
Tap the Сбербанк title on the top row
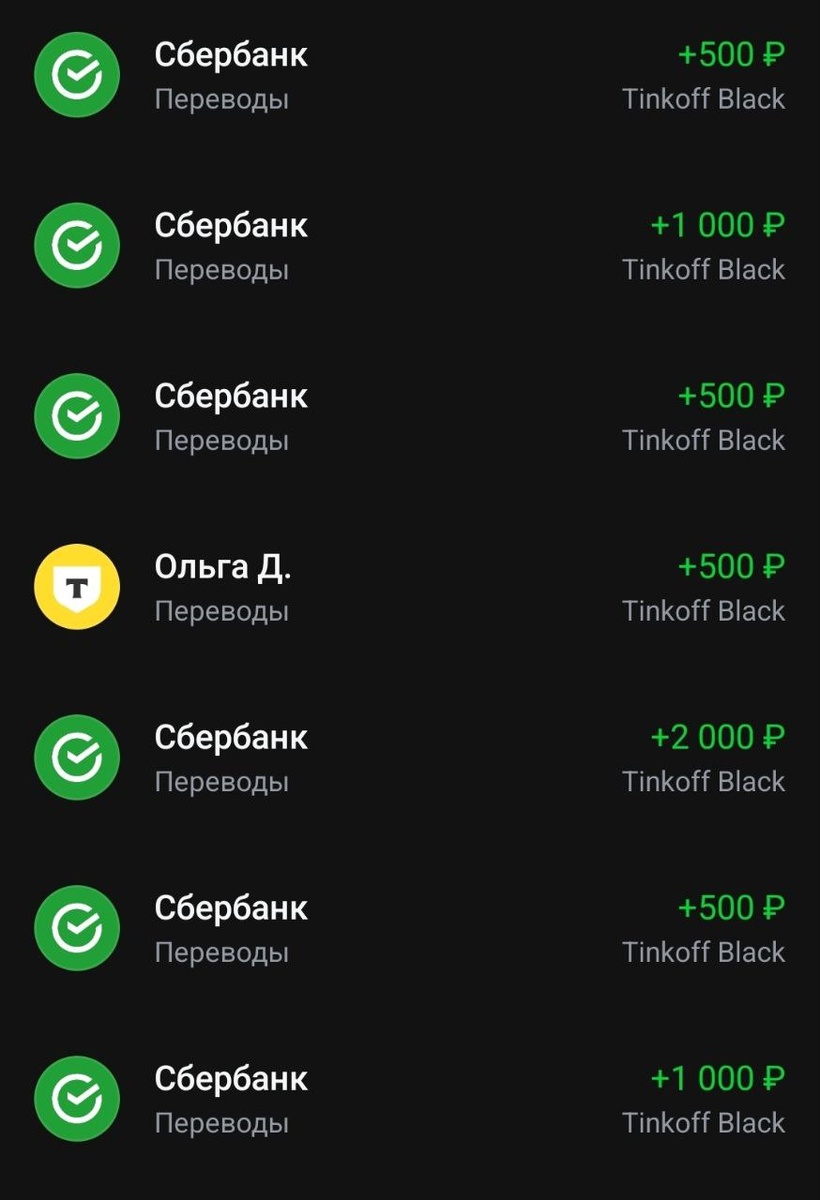pos(231,54)
